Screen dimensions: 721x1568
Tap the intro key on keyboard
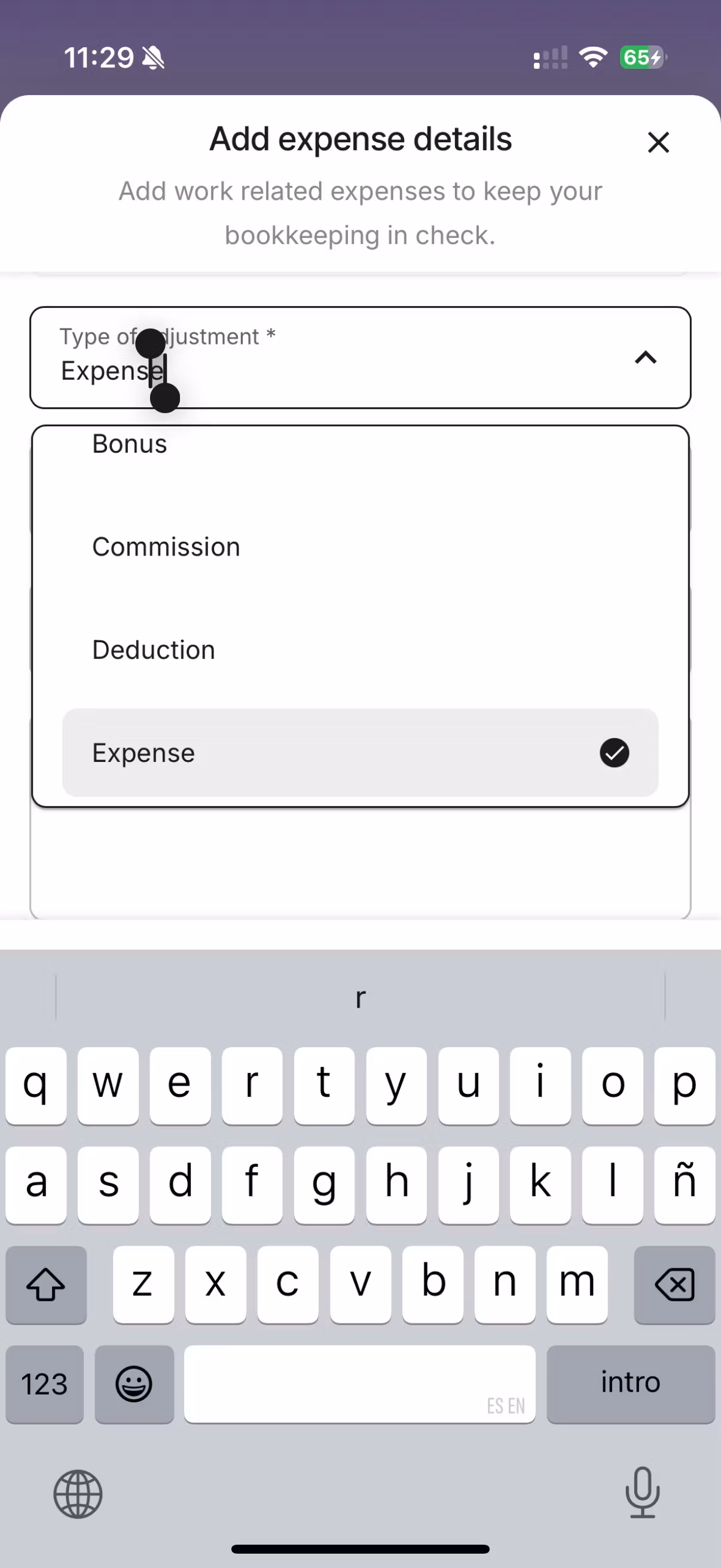630,1384
